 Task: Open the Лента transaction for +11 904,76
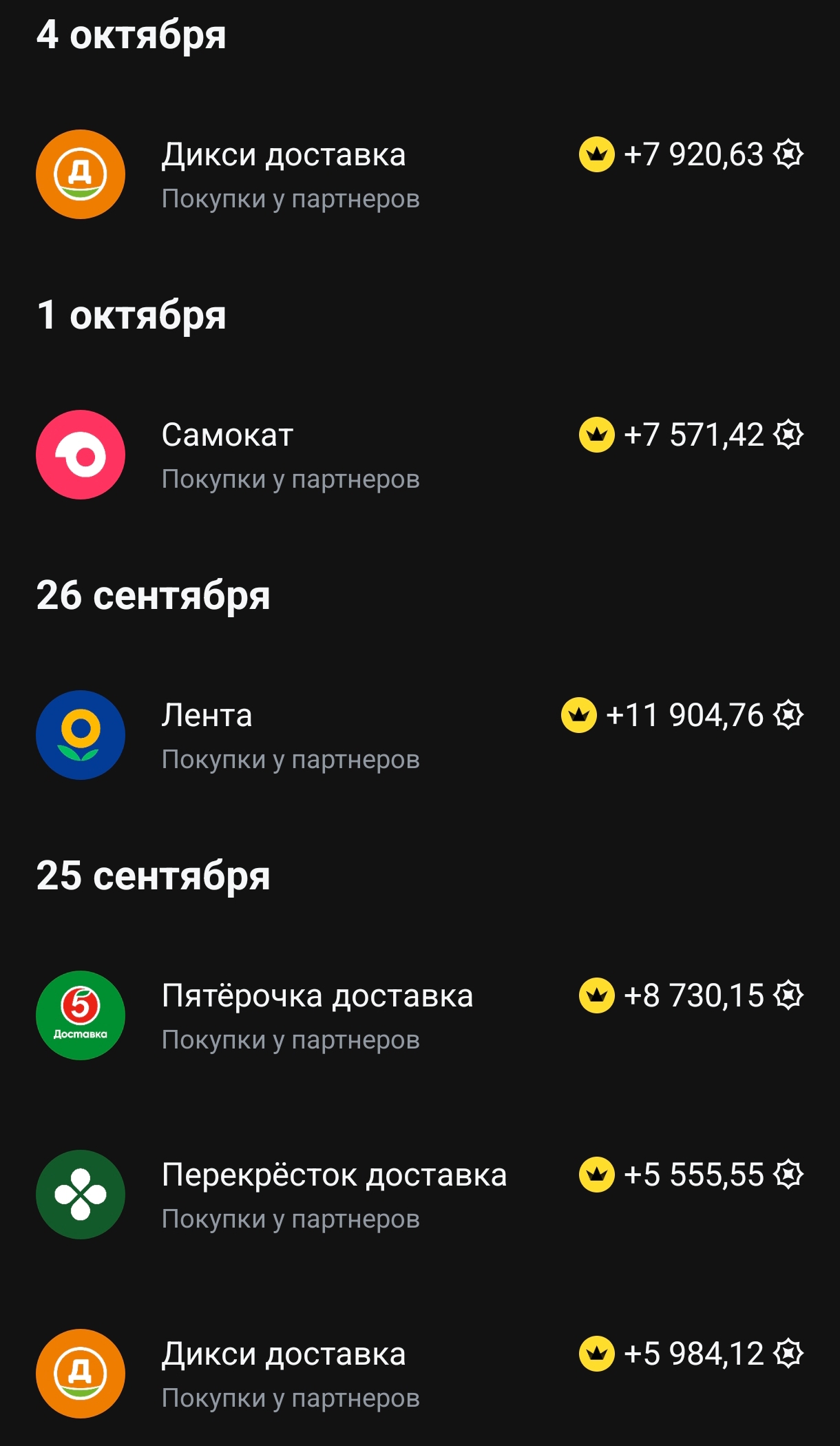pos(420,736)
